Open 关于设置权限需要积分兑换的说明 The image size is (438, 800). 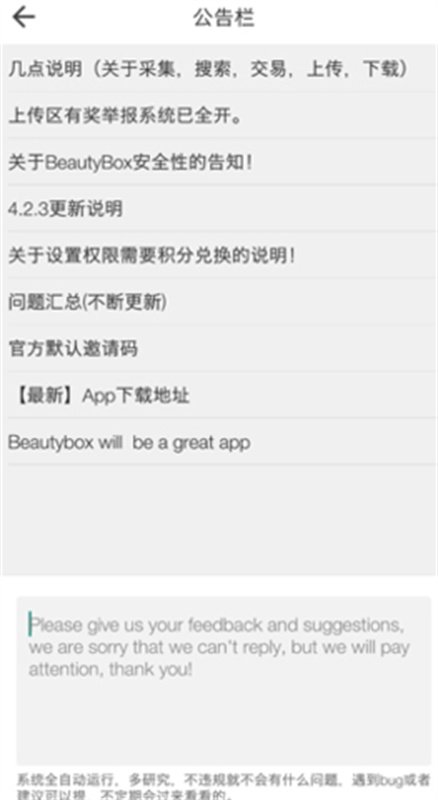click(222, 255)
